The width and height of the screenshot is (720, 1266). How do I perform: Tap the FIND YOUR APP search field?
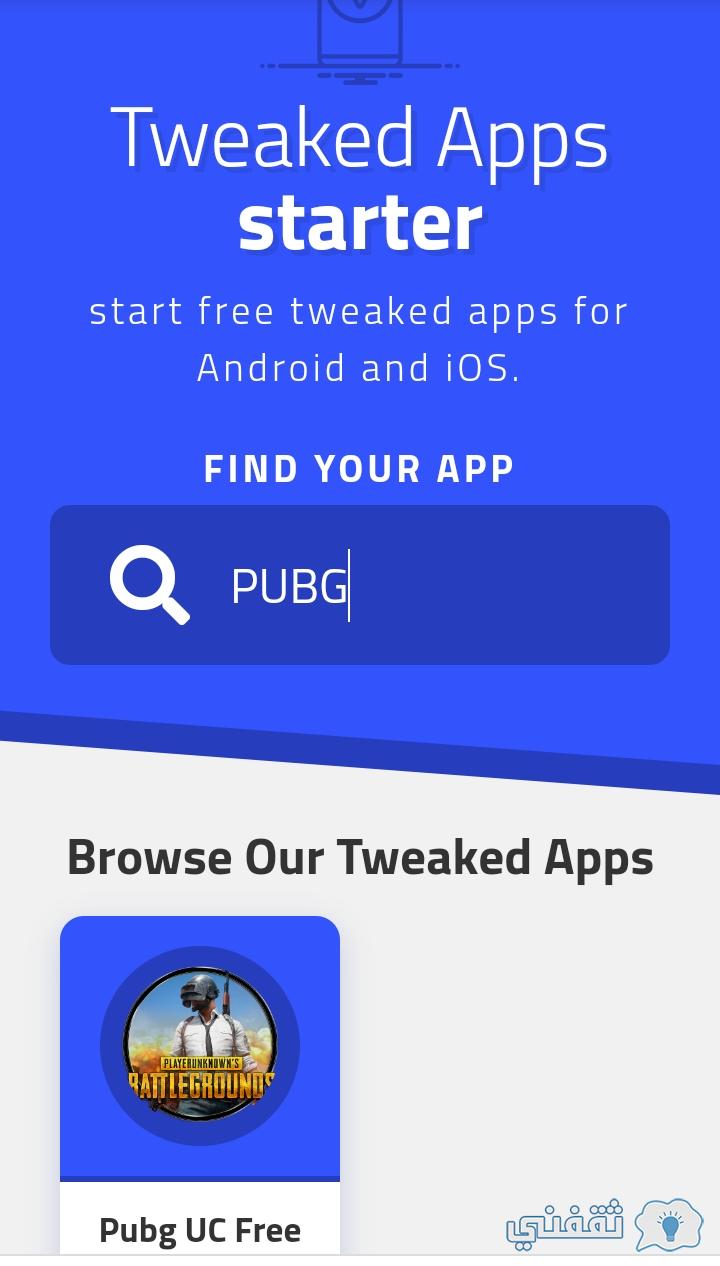(360, 585)
